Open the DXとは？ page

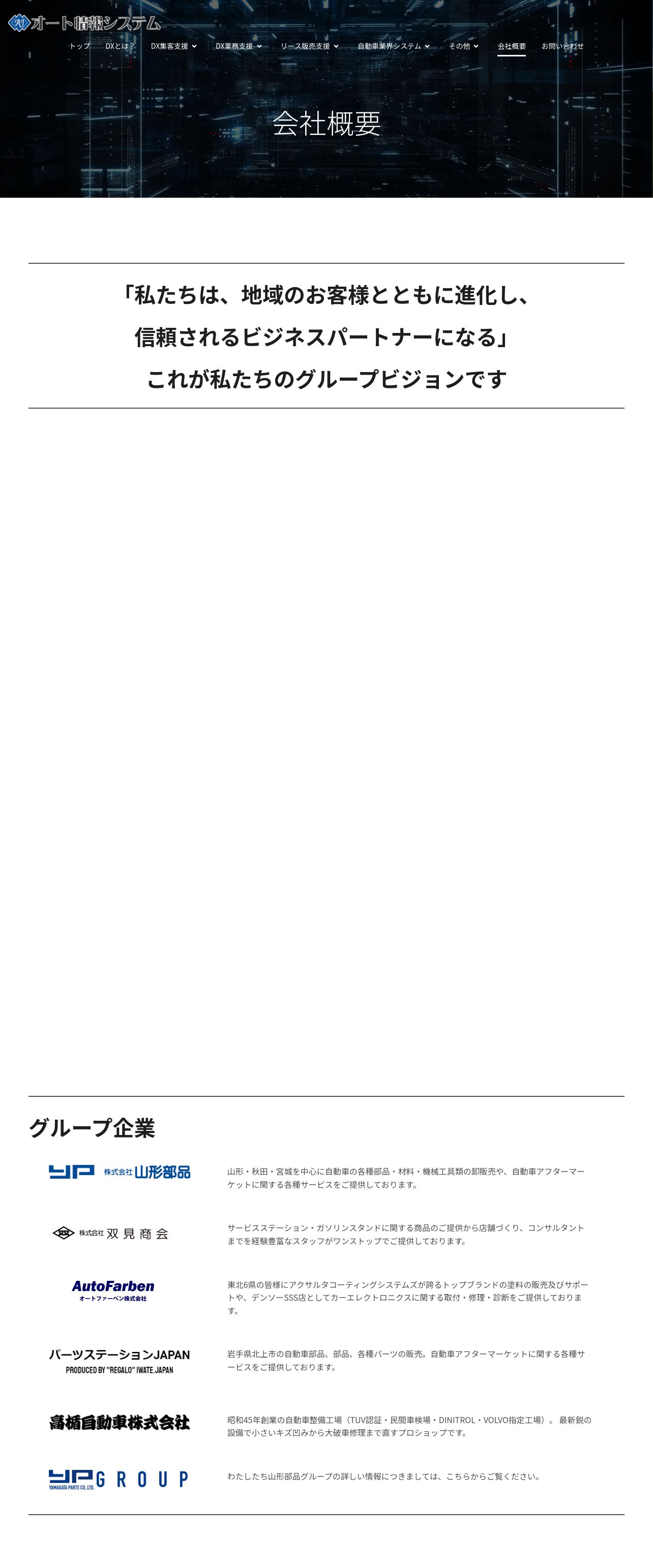coord(121,46)
